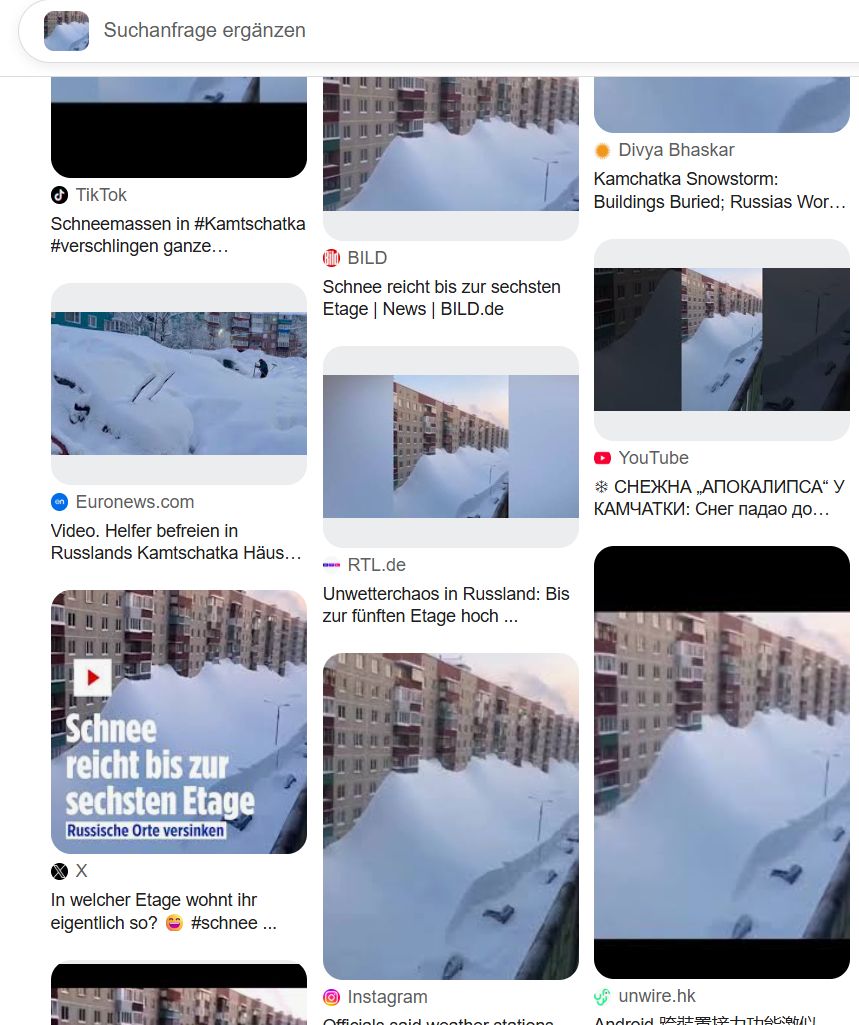The image size is (859, 1025).
Task: Open the Instagram result image
Action: (x=450, y=816)
